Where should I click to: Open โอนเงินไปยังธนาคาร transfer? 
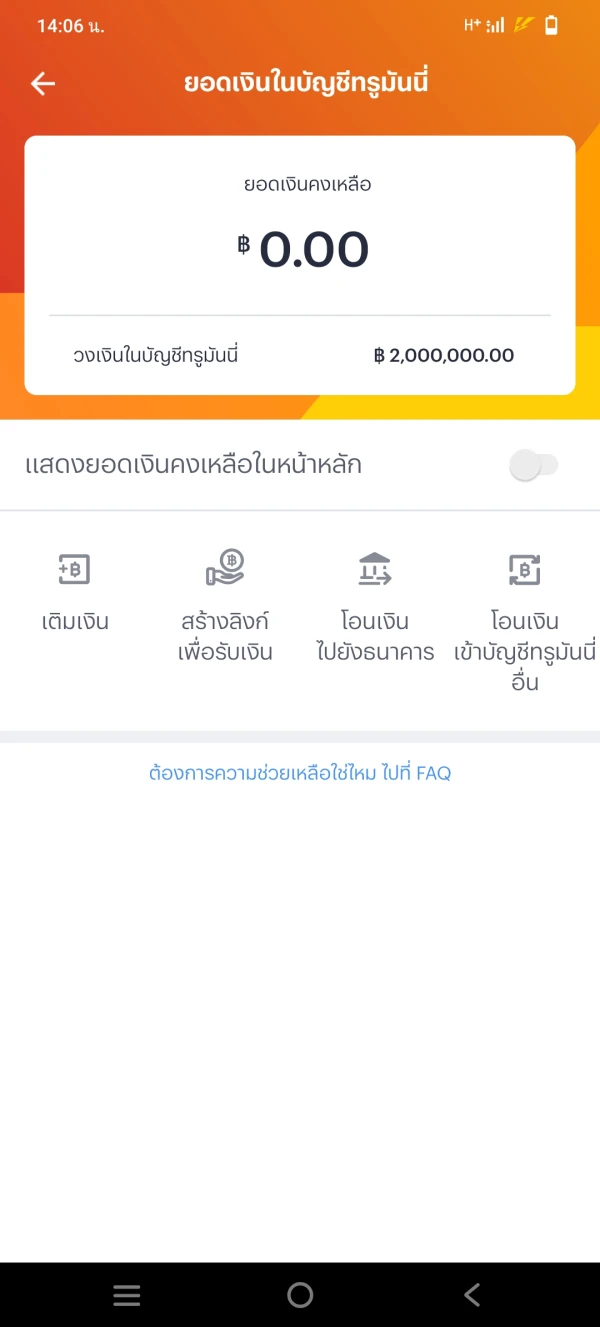375,606
